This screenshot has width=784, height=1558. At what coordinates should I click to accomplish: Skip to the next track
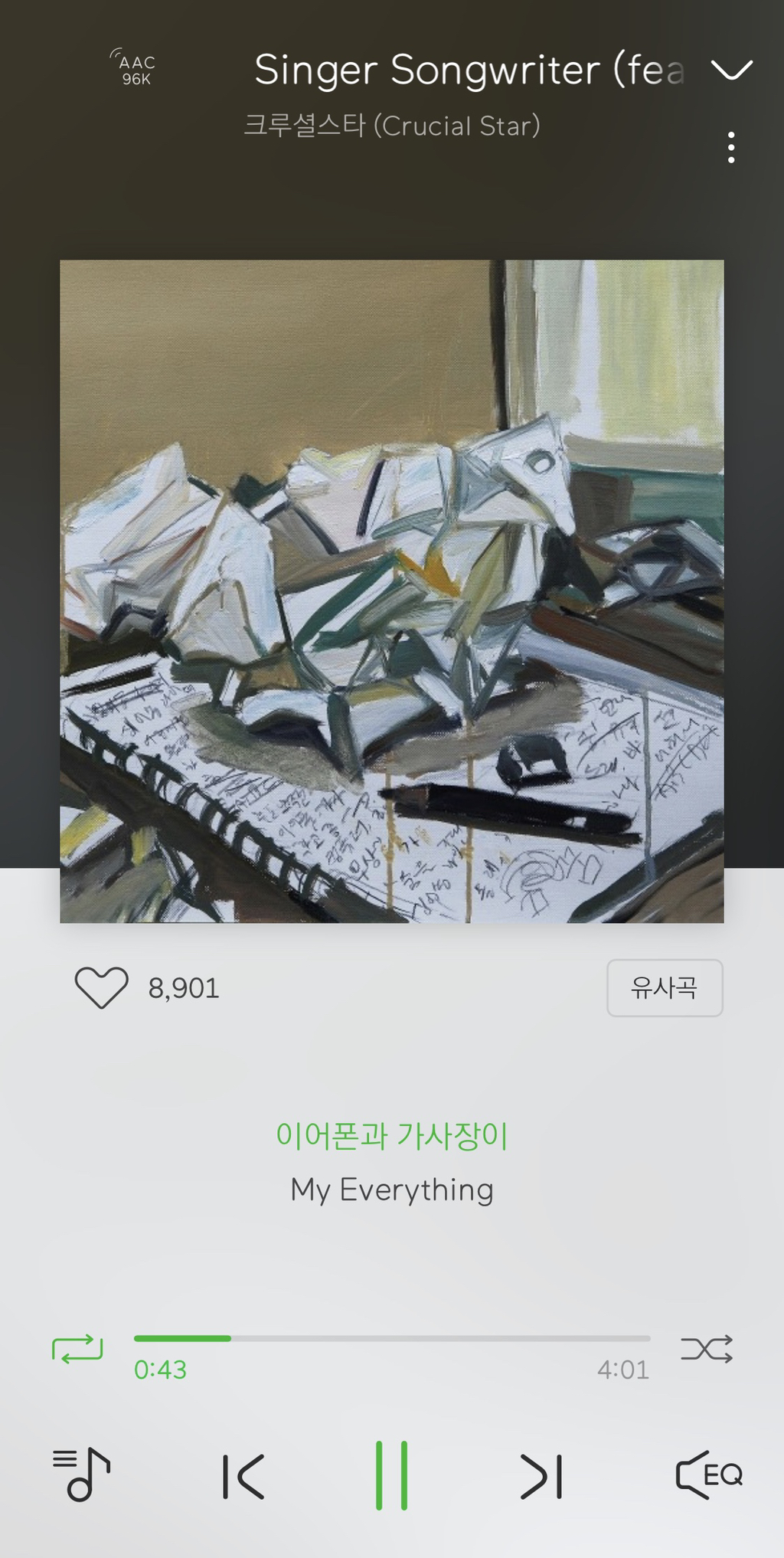[541, 1475]
